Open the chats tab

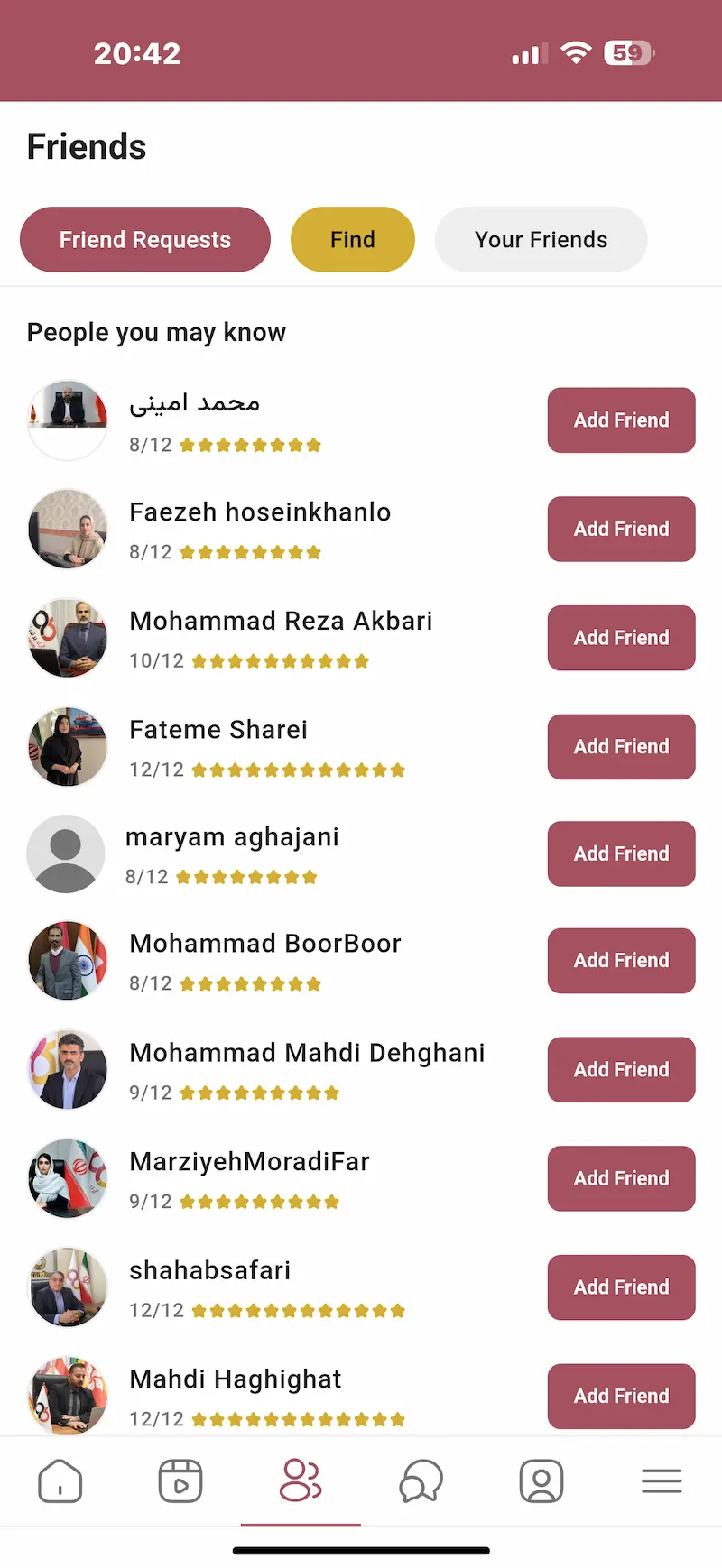coord(421,1481)
